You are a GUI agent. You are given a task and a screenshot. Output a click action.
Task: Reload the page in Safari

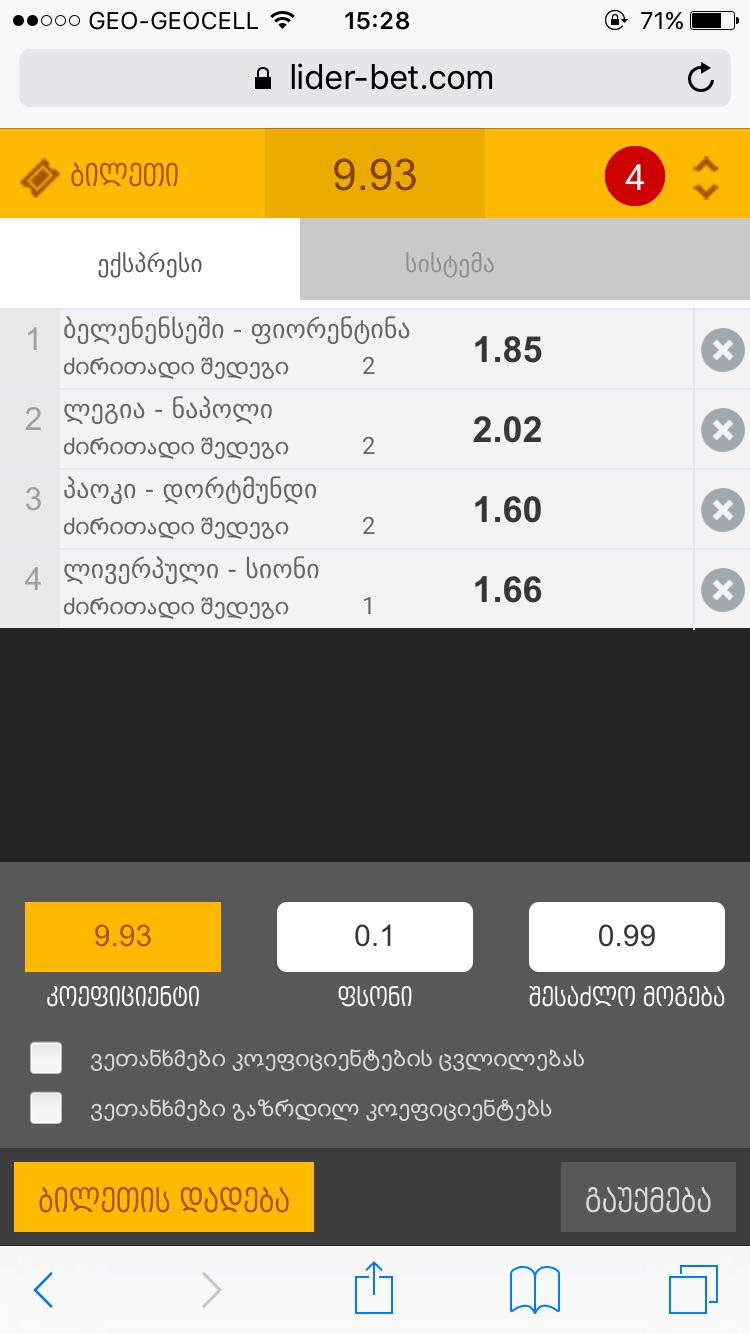(702, 78)
